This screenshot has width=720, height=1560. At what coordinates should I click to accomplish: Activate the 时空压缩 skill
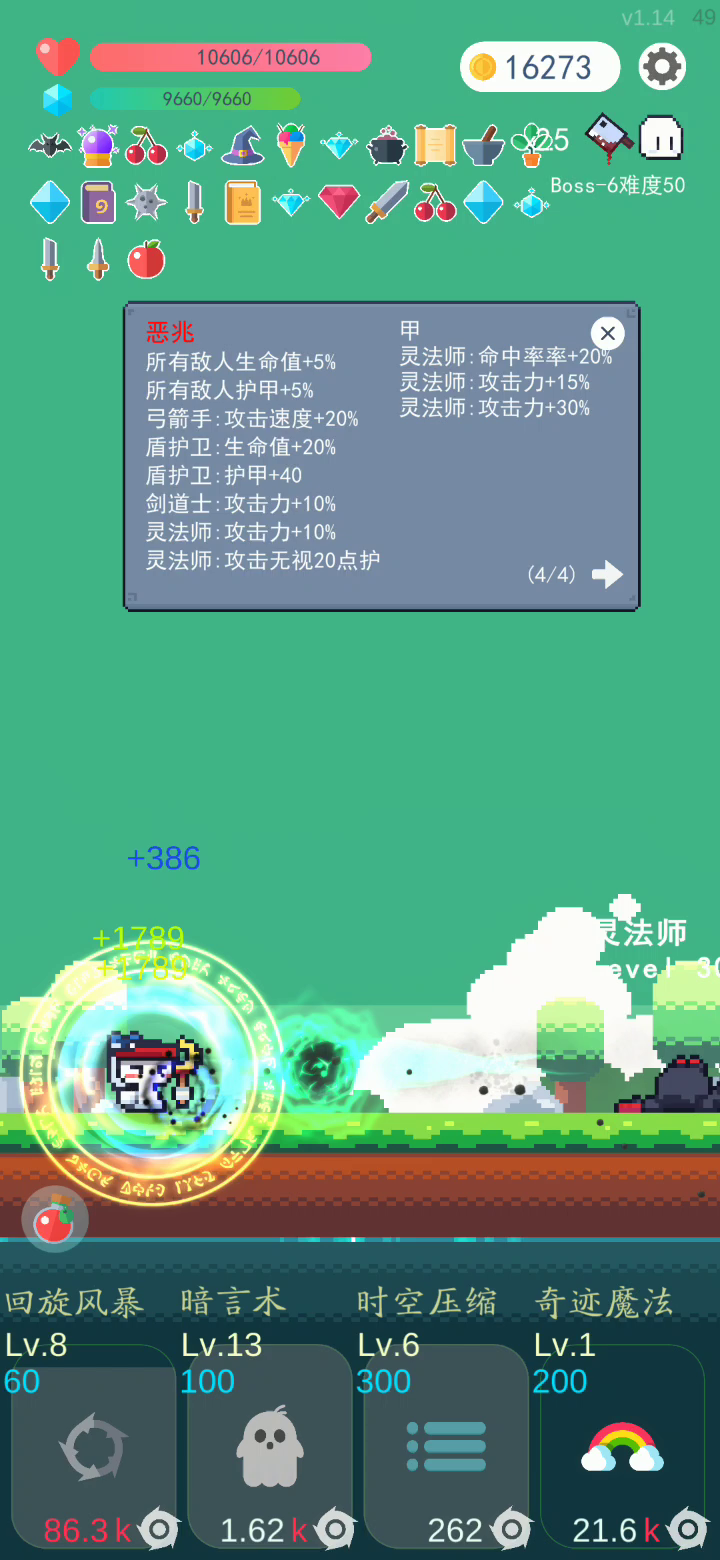coord(446,1446)
